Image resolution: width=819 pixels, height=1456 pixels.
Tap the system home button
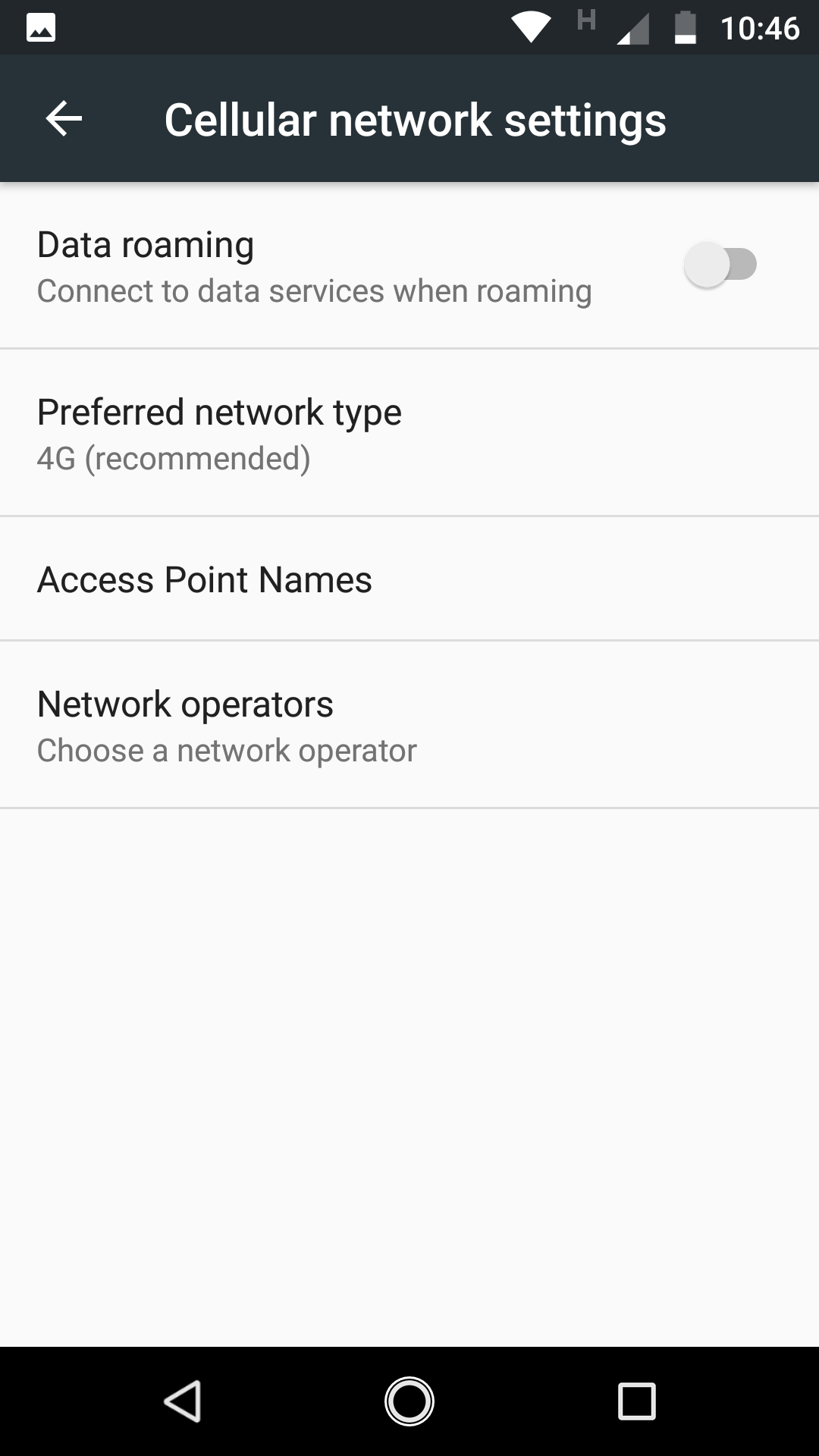pyautogui.click(x=409, y=1401)
